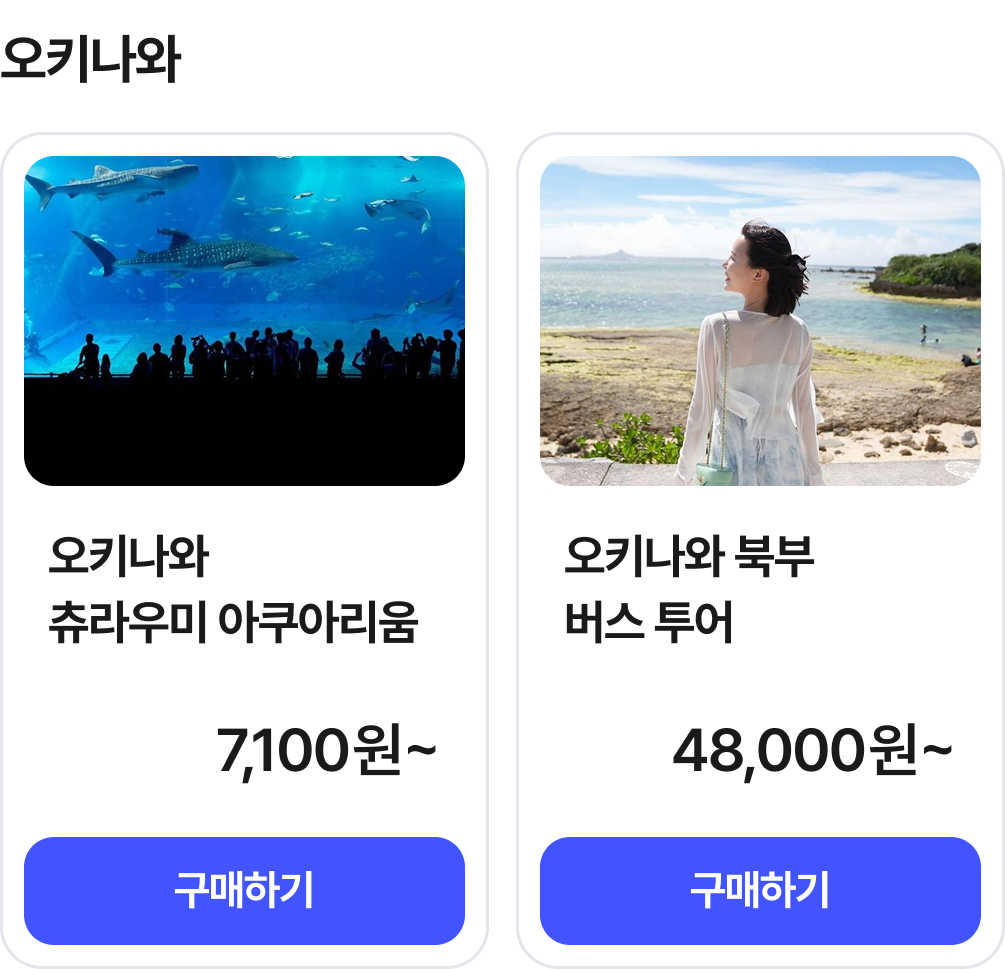
Task: Tap 구매하기 for 츄라우미 아쿠아리움
Action: coord(244,890)
